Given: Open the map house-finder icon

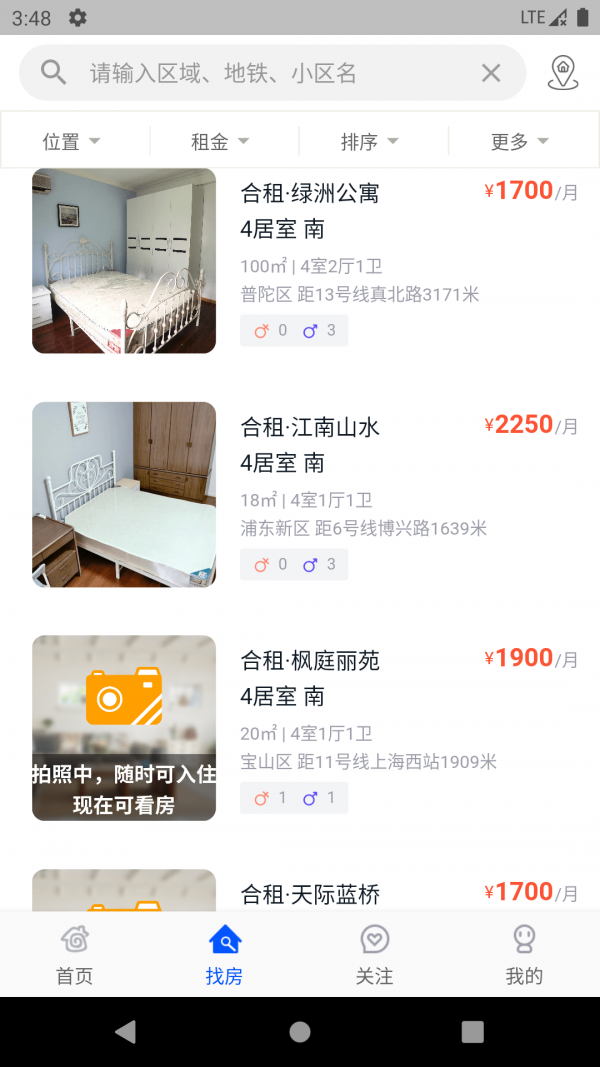Looking at the screenshot, I should pos(563,73).
